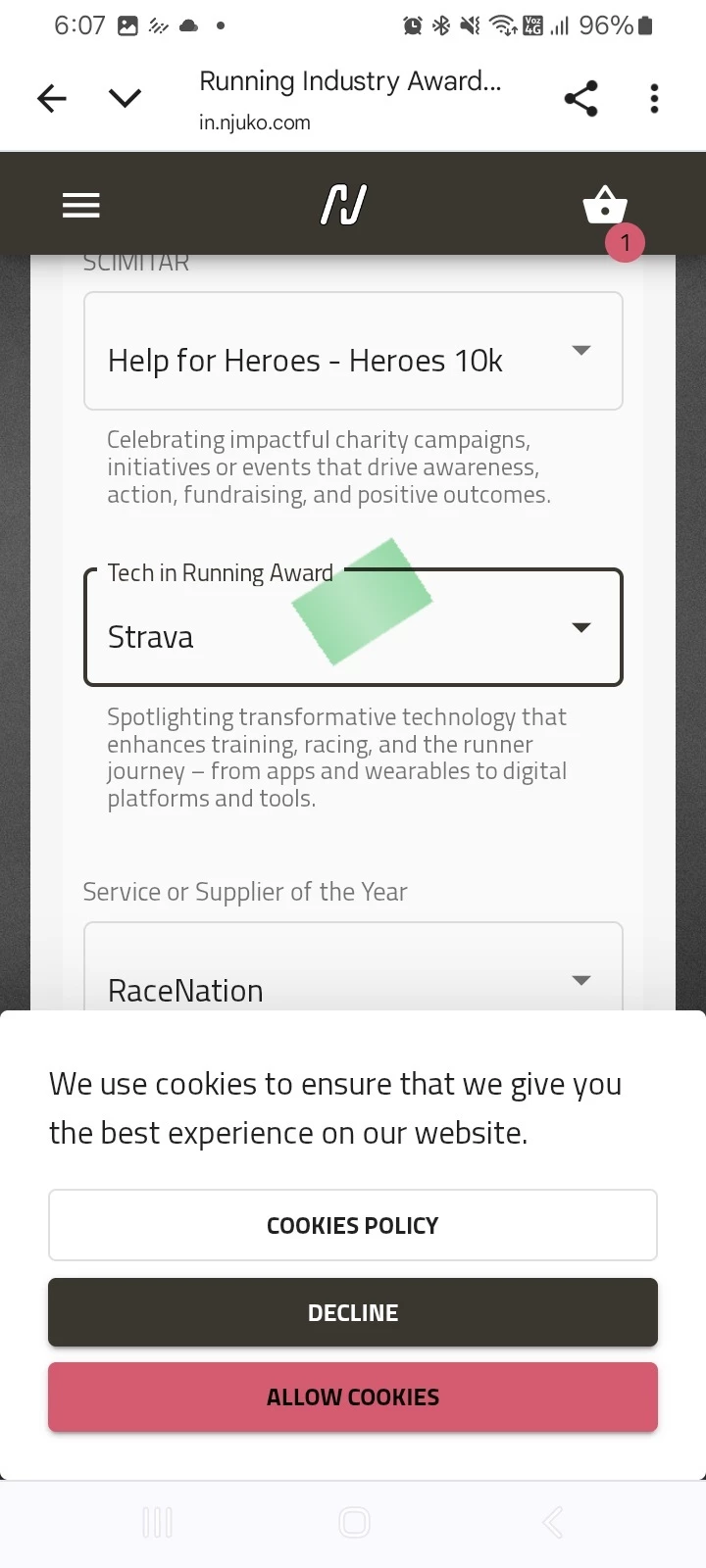Allow cookies on this site
Viewport: 706px width, 1568px height.
pos(353,1397)
